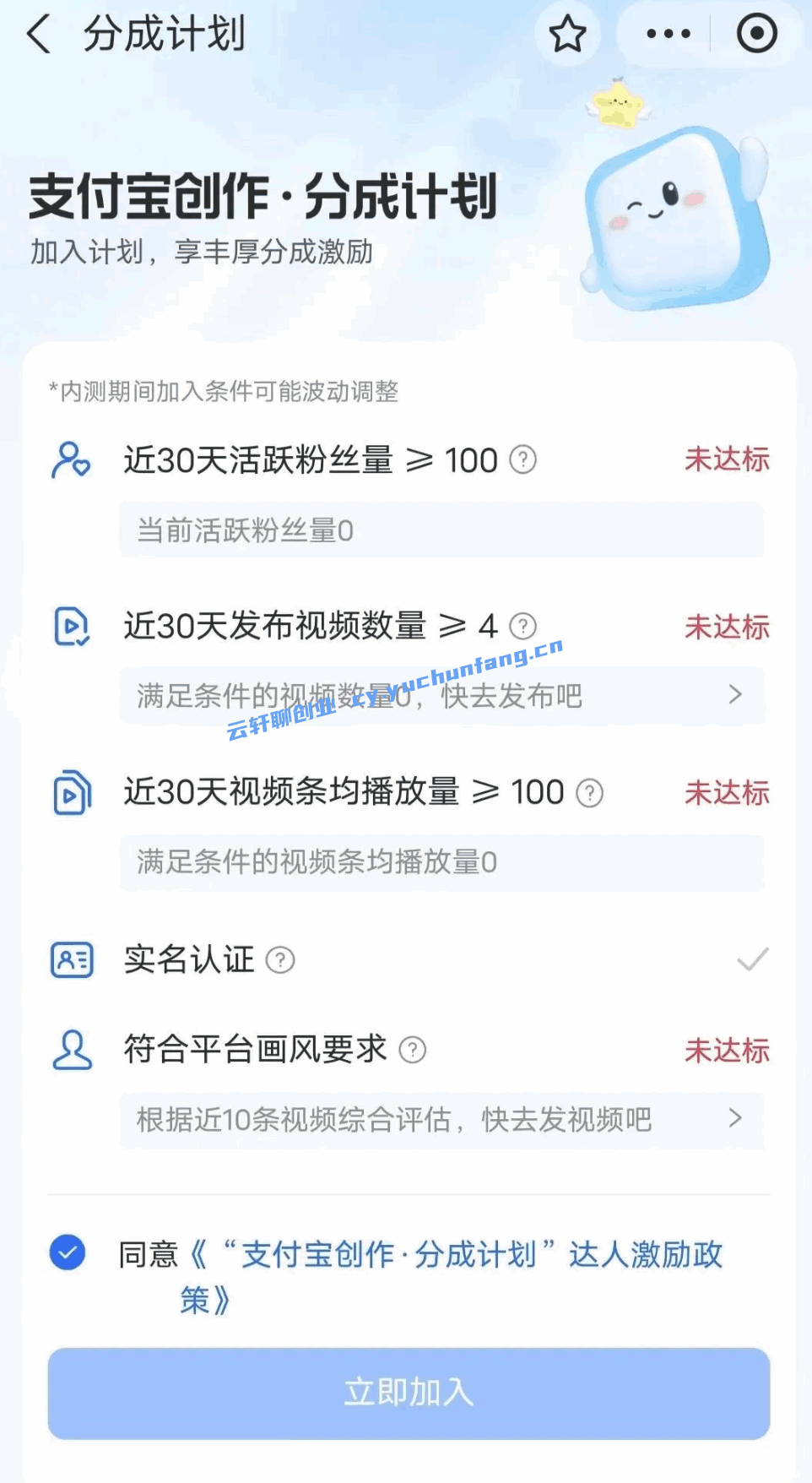Close the mini program via circle icon
The height and width of the screenshot is (1483, 812).
click(756, 35)
